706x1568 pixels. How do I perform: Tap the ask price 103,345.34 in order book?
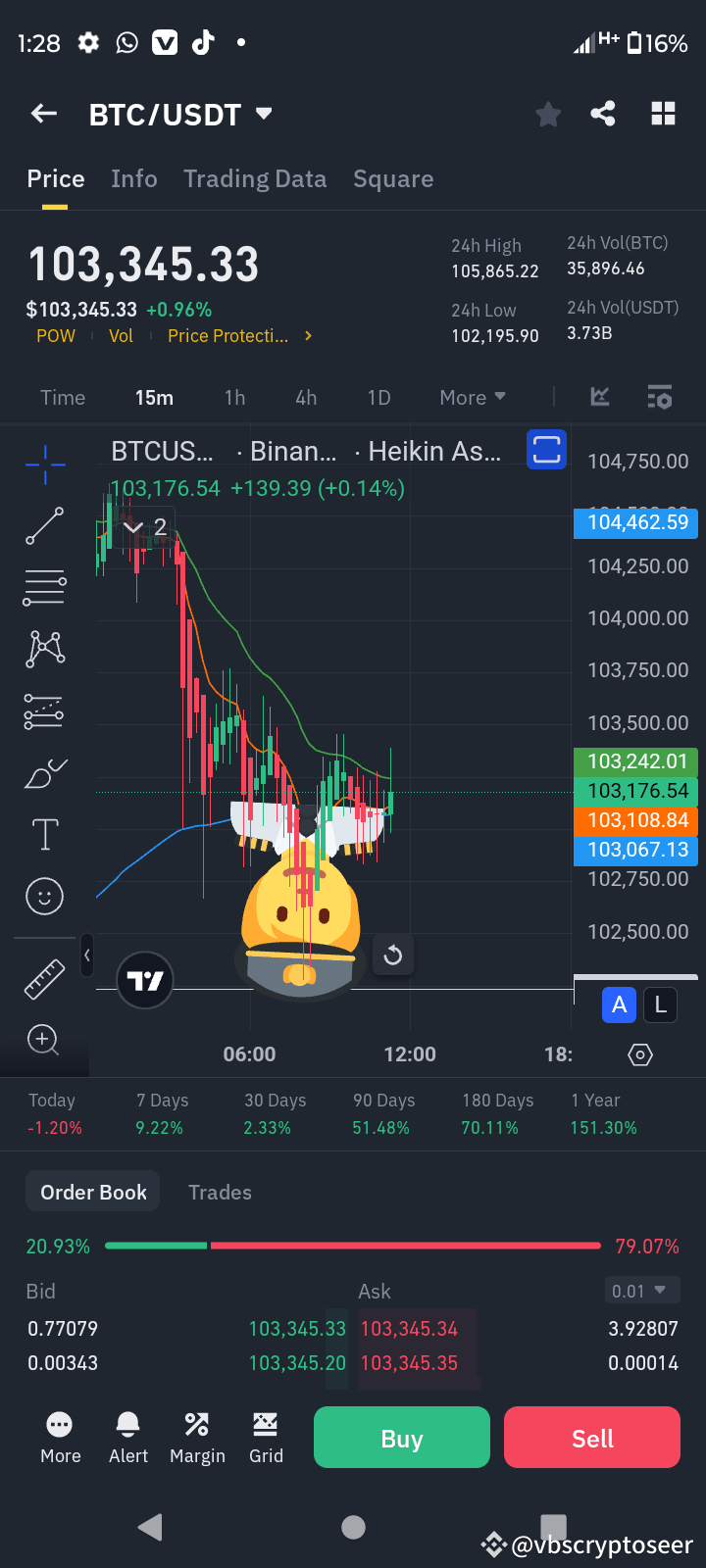click(x=409, y=1328)
